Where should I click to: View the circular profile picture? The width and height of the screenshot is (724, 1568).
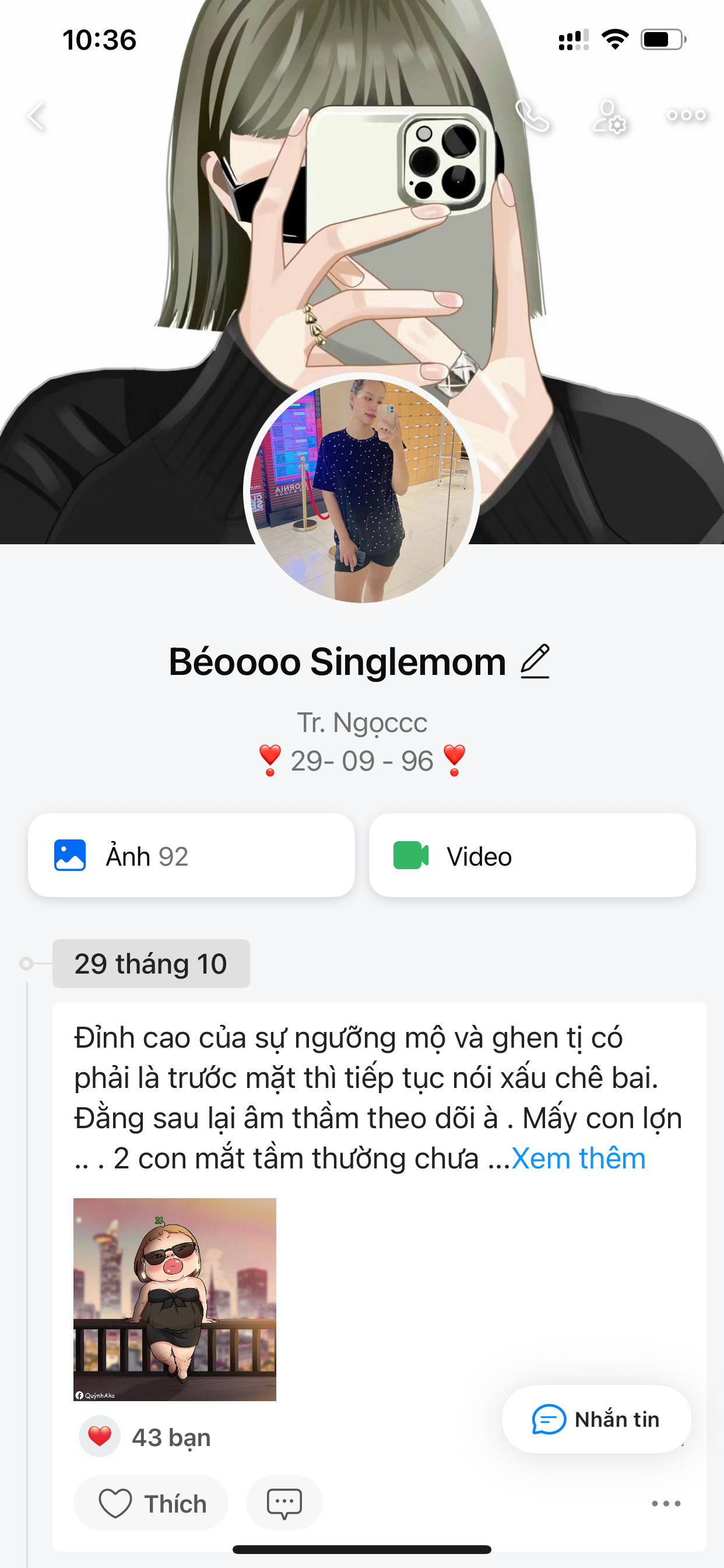[362, 490]
